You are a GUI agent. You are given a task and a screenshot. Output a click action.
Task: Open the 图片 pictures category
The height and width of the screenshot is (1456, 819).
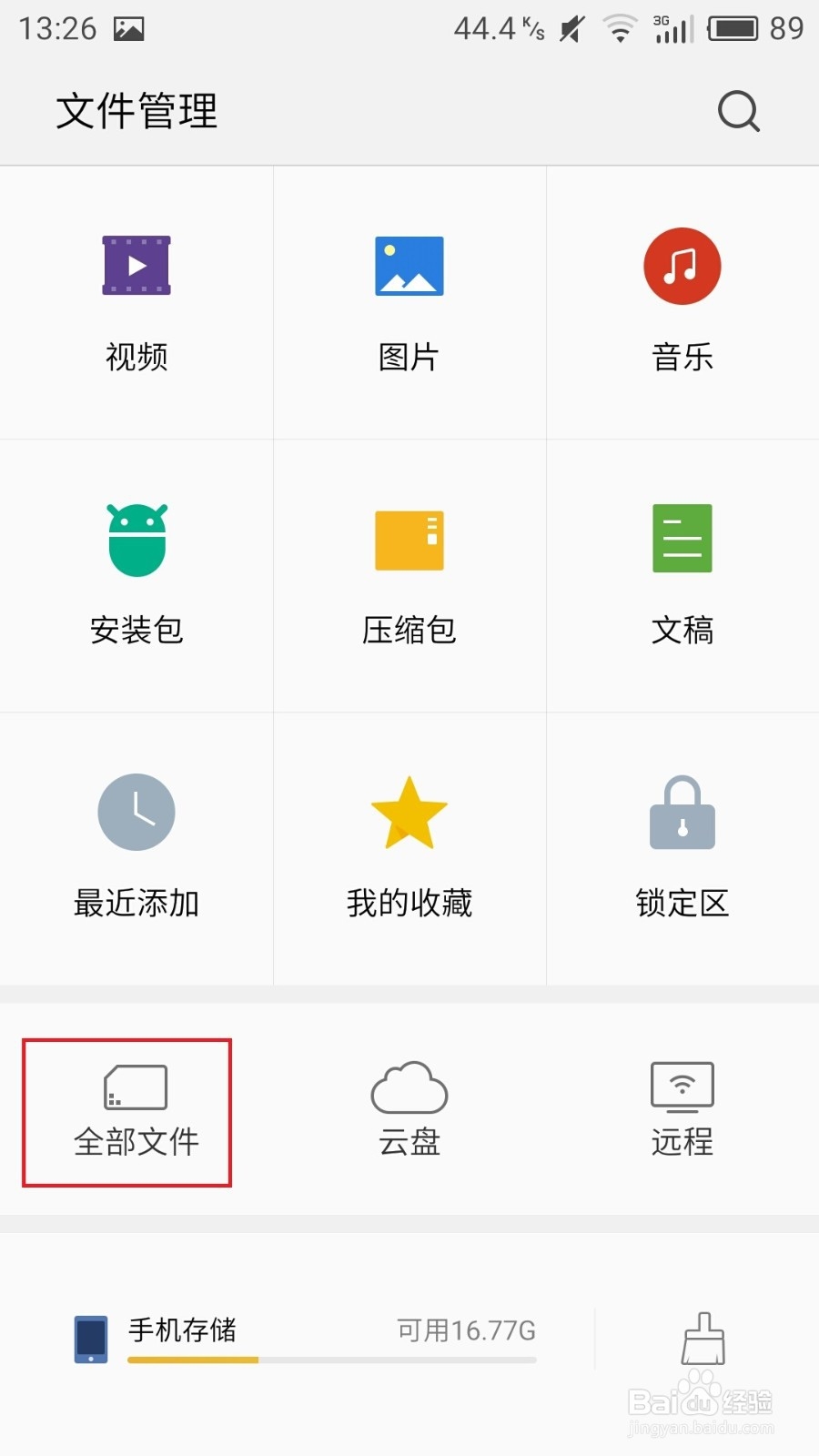click(x=409, y=303)
